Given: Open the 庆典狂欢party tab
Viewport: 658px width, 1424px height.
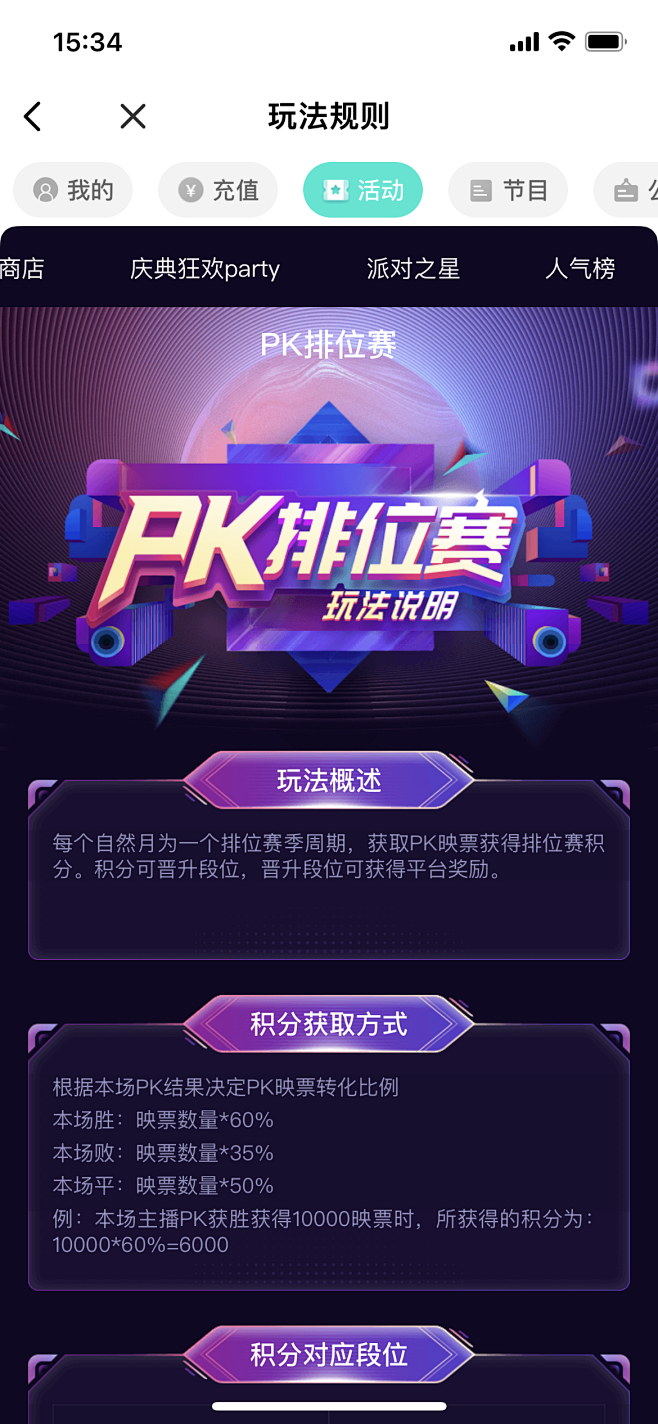Looking at the screenshot, I should coord(205,268).
